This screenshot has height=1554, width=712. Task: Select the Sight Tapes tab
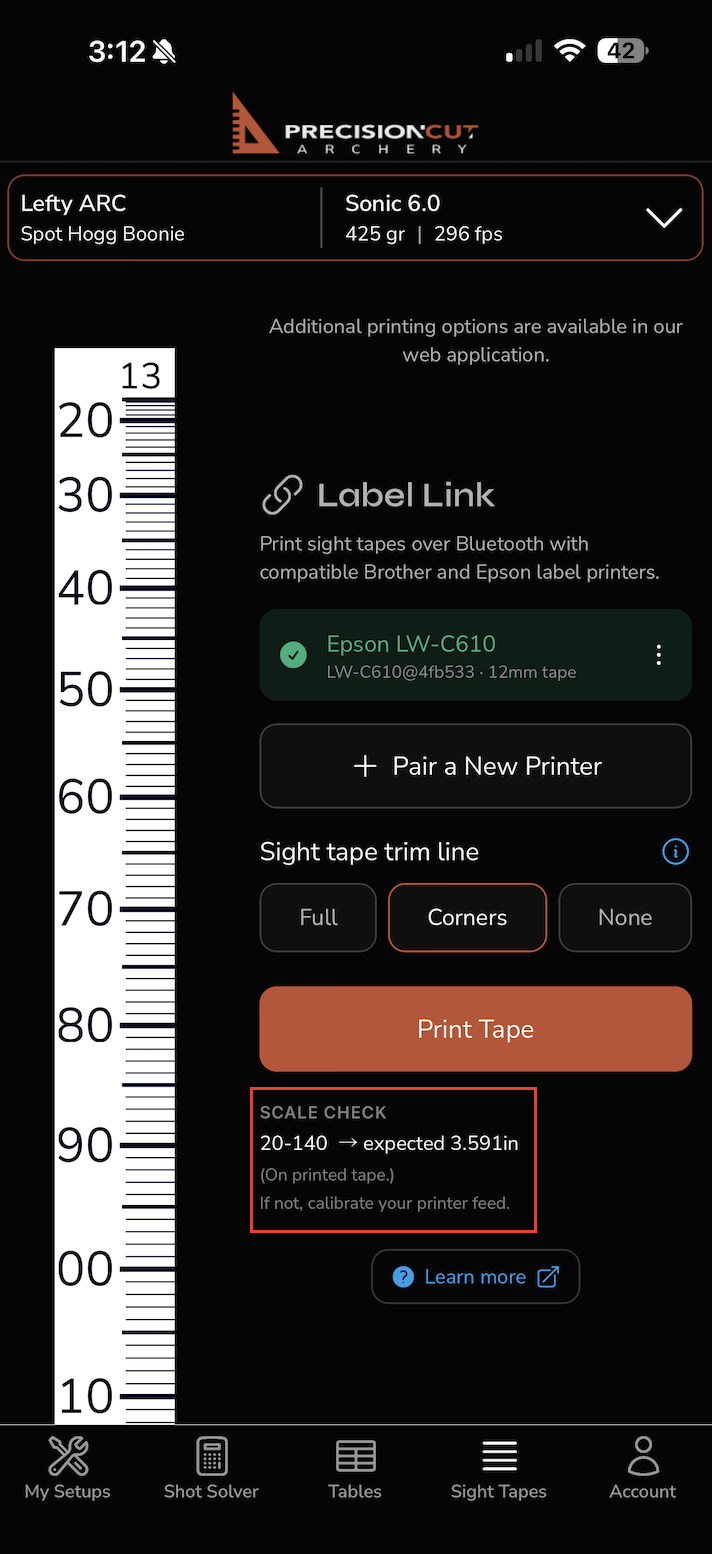click(498, 1468)
